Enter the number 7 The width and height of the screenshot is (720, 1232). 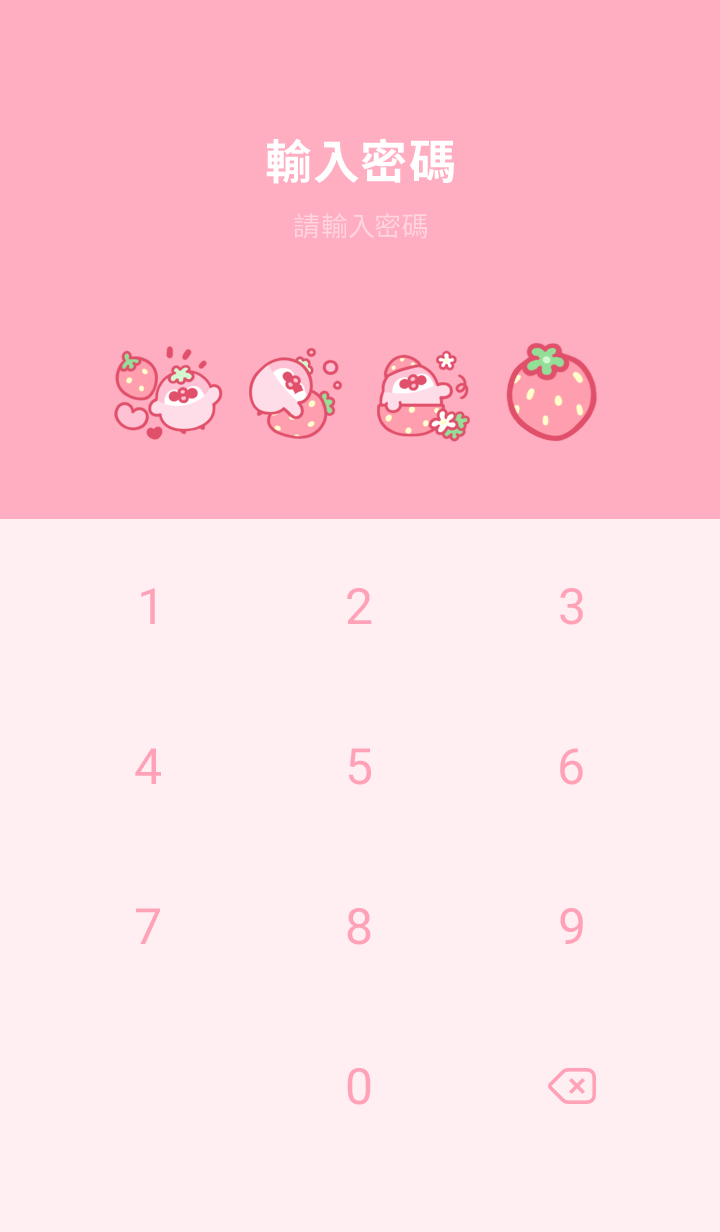(148, 927)
